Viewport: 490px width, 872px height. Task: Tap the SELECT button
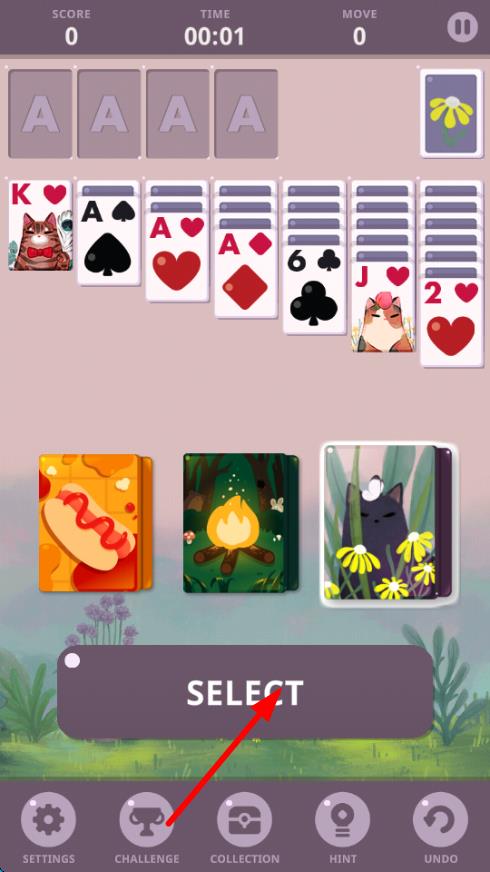coord(245,692)
